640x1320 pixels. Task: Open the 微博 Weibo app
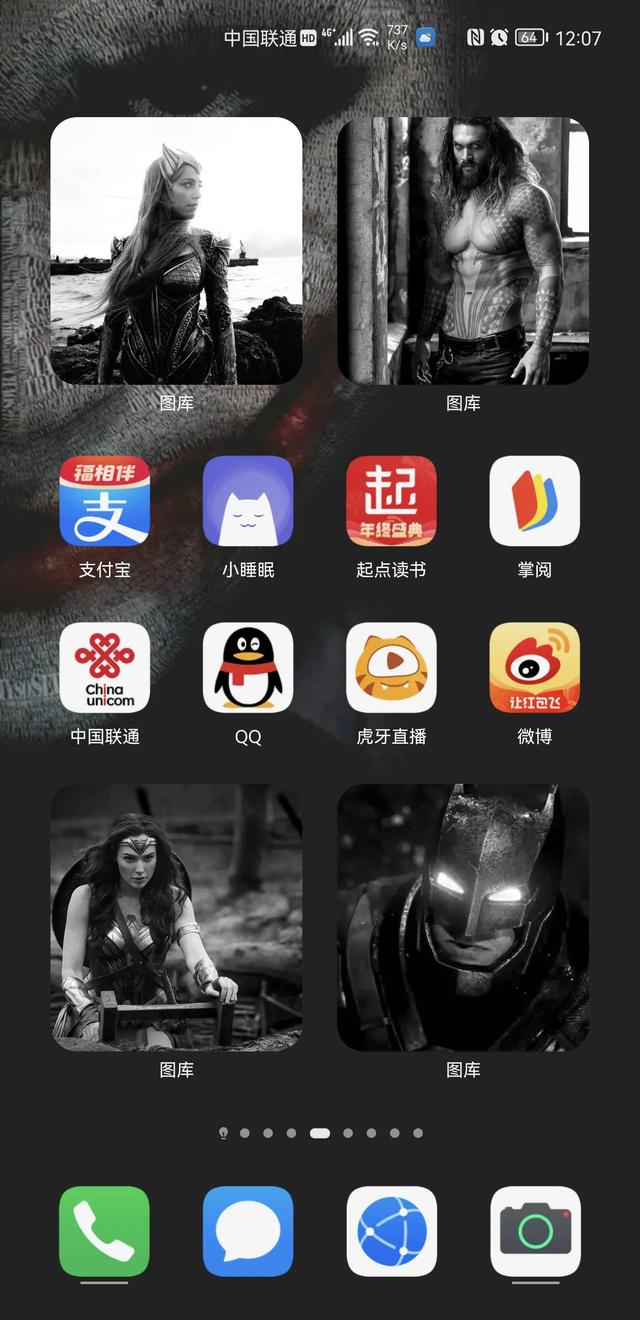(x=534, y=668)
